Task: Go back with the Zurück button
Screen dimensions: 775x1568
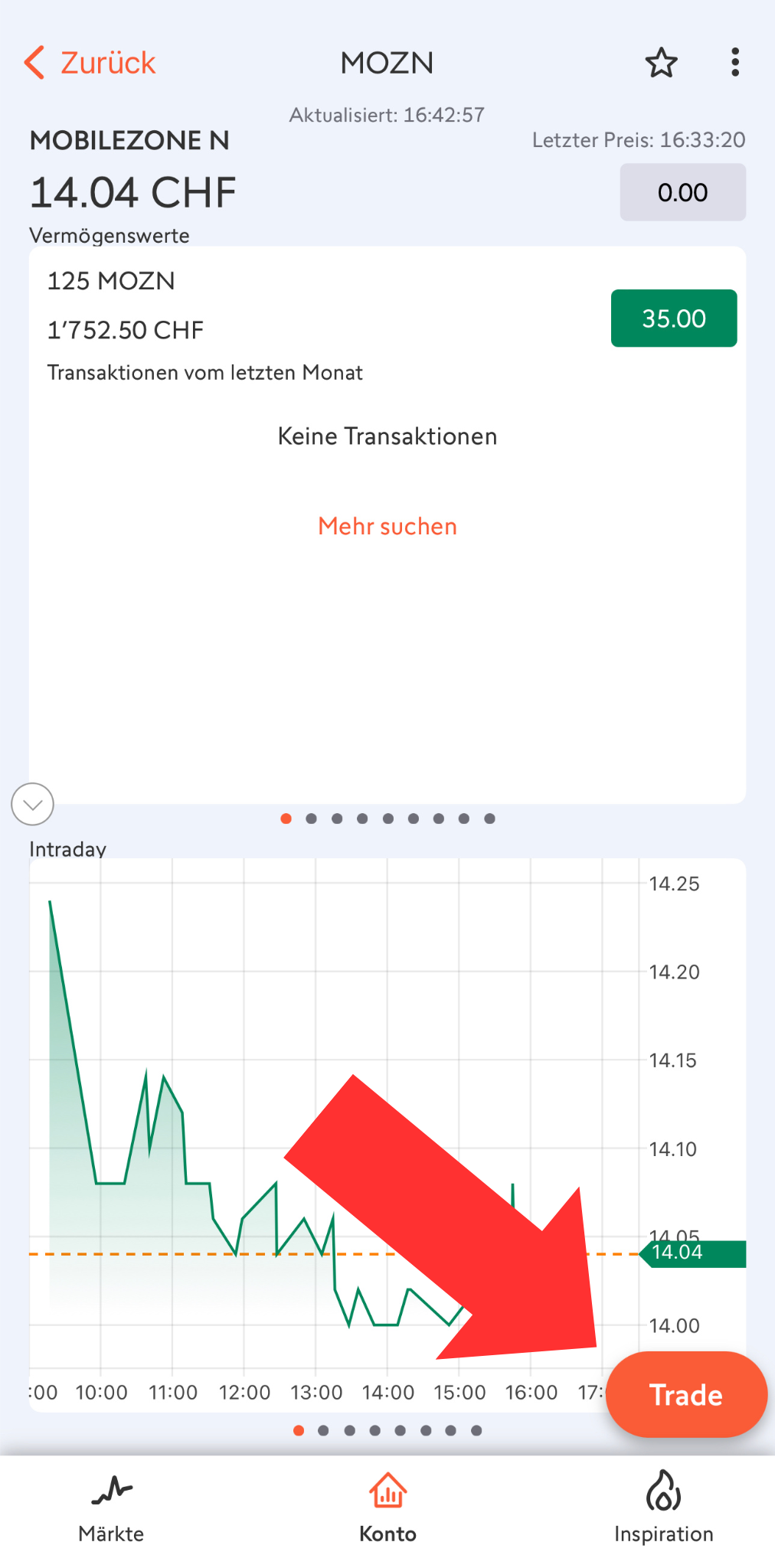Action: pos(90,63)
